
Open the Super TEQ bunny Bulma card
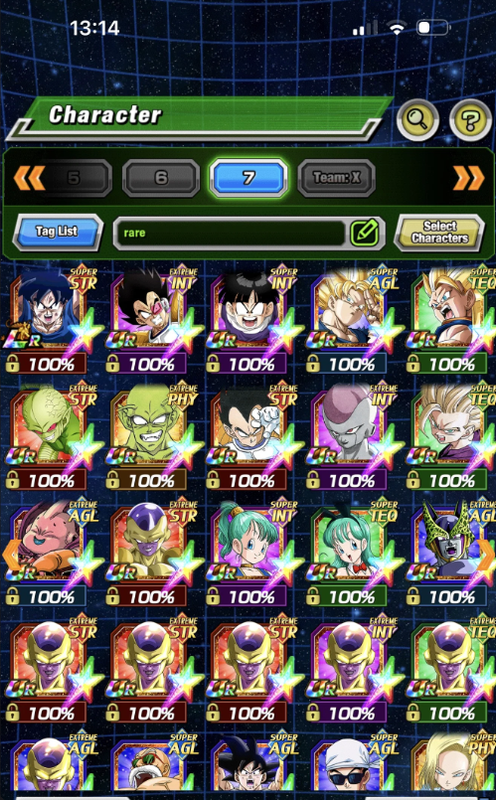tap(351, 553)
